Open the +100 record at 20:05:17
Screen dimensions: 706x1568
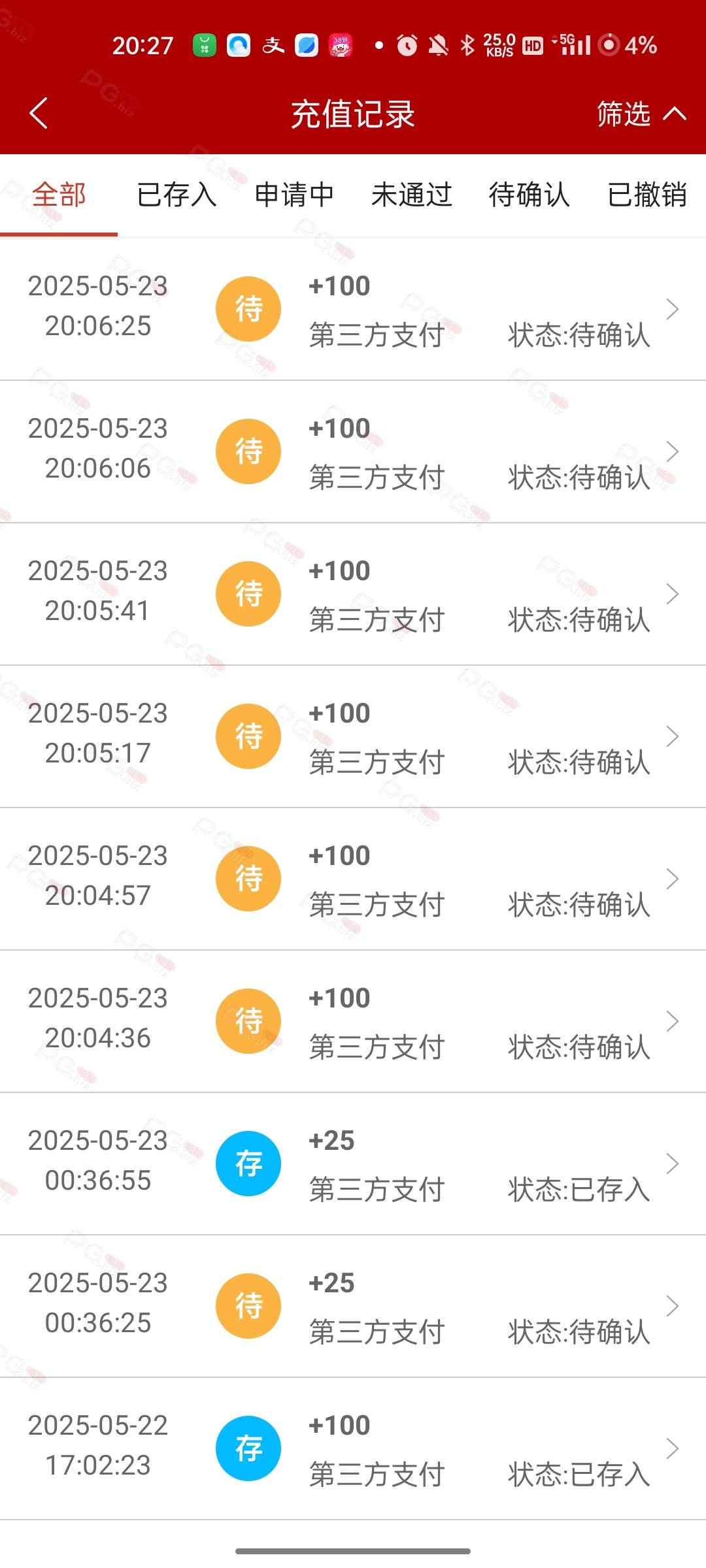pos(353,736)
